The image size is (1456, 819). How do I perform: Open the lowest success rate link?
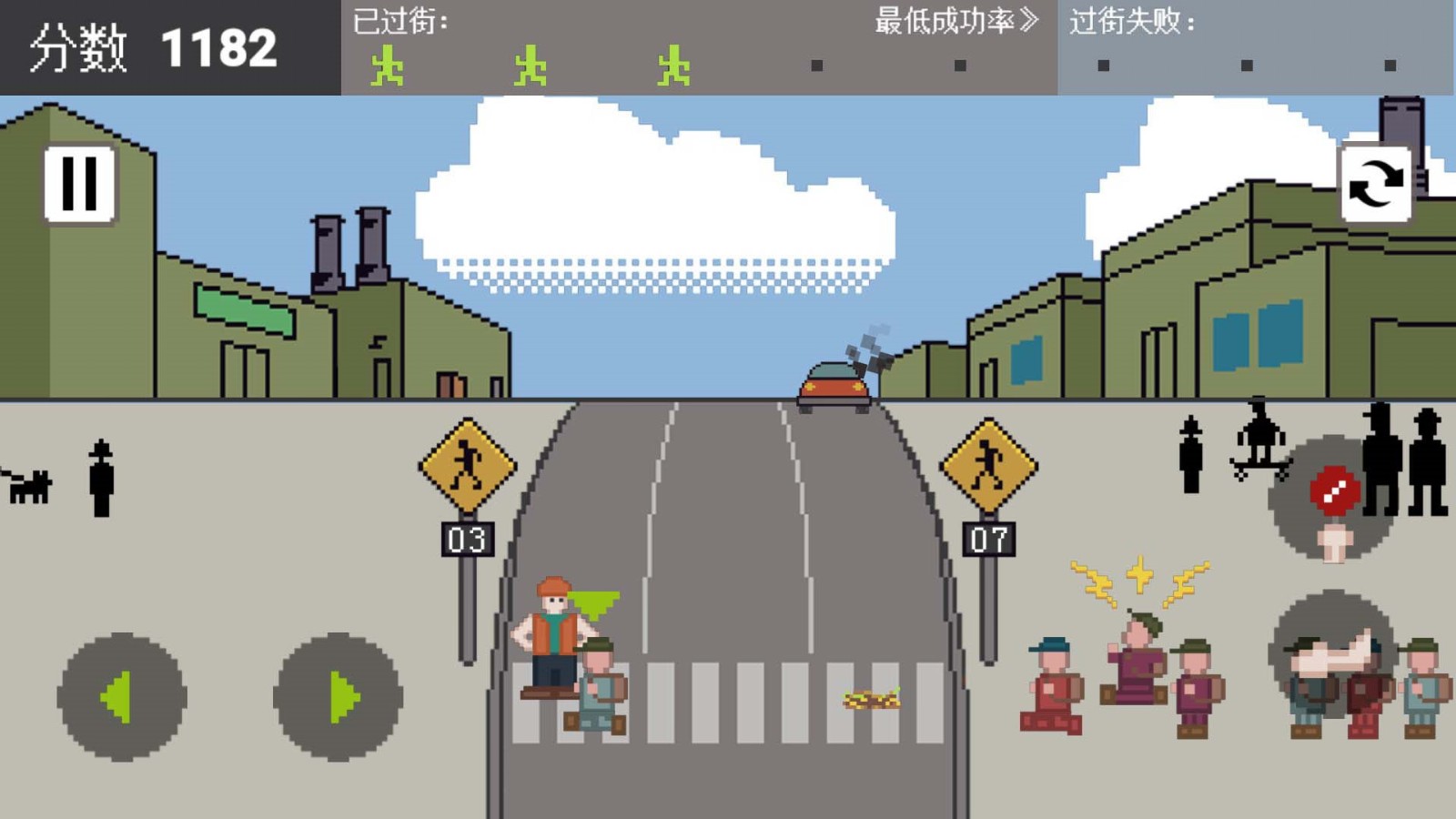point(955,21)
